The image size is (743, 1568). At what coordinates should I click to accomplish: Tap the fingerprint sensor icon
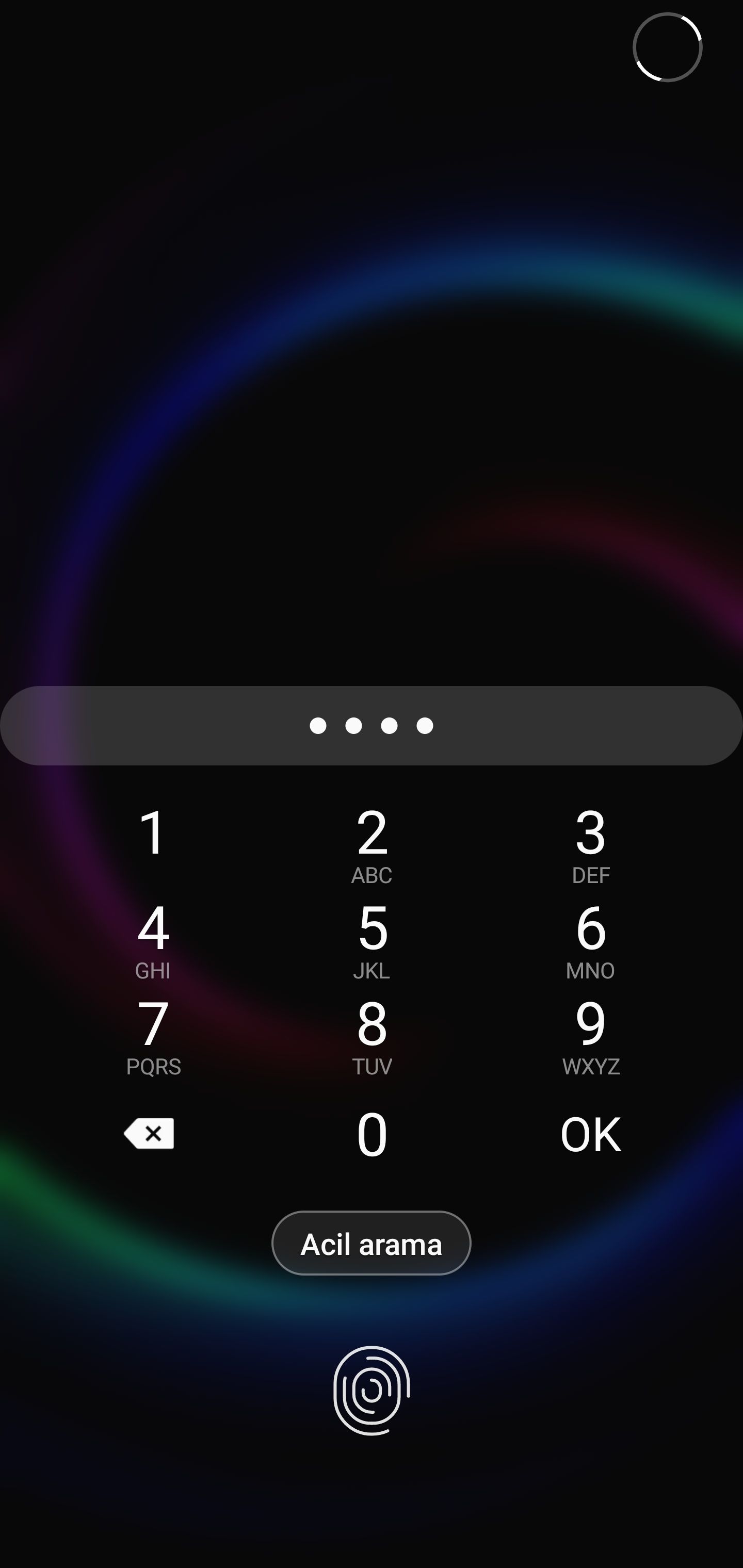tap(372, 1390)
